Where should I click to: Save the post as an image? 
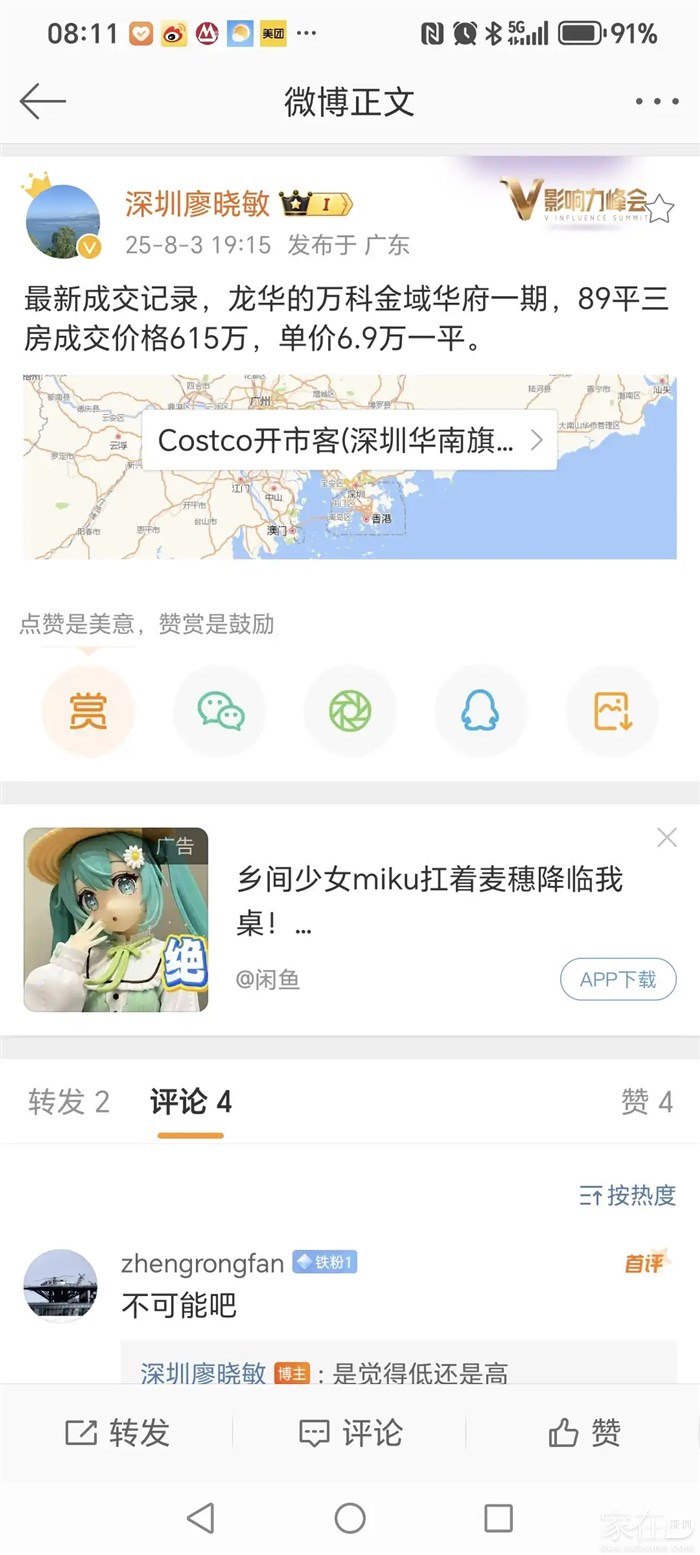click(611, 711)
